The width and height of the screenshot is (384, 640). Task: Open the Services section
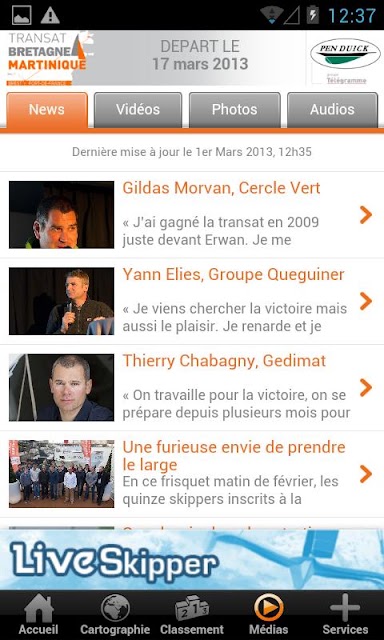pos(345,615)
